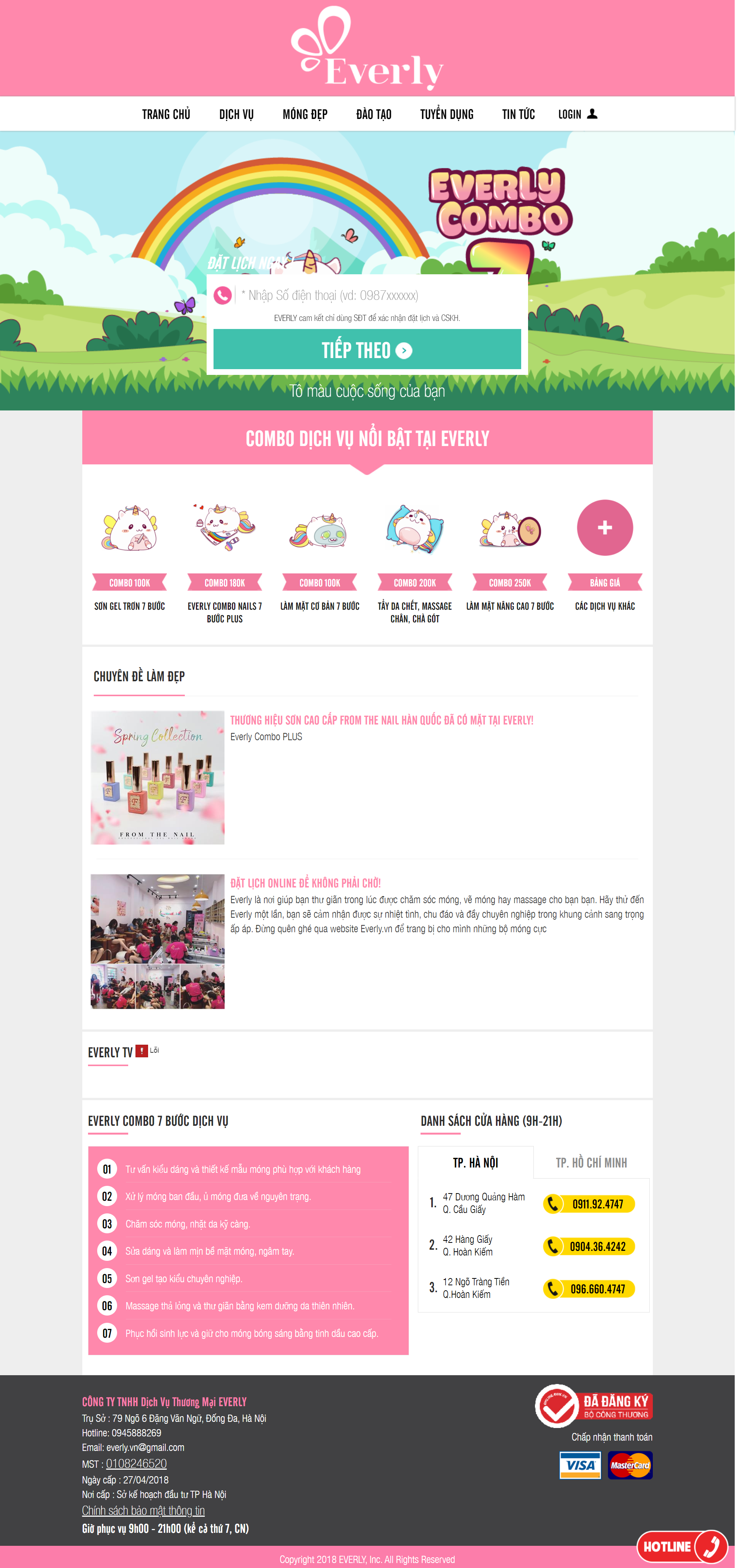Go to the MÓNG ĐẸP page
Screen dimensions: 737x1568
[x=305, y=114]
